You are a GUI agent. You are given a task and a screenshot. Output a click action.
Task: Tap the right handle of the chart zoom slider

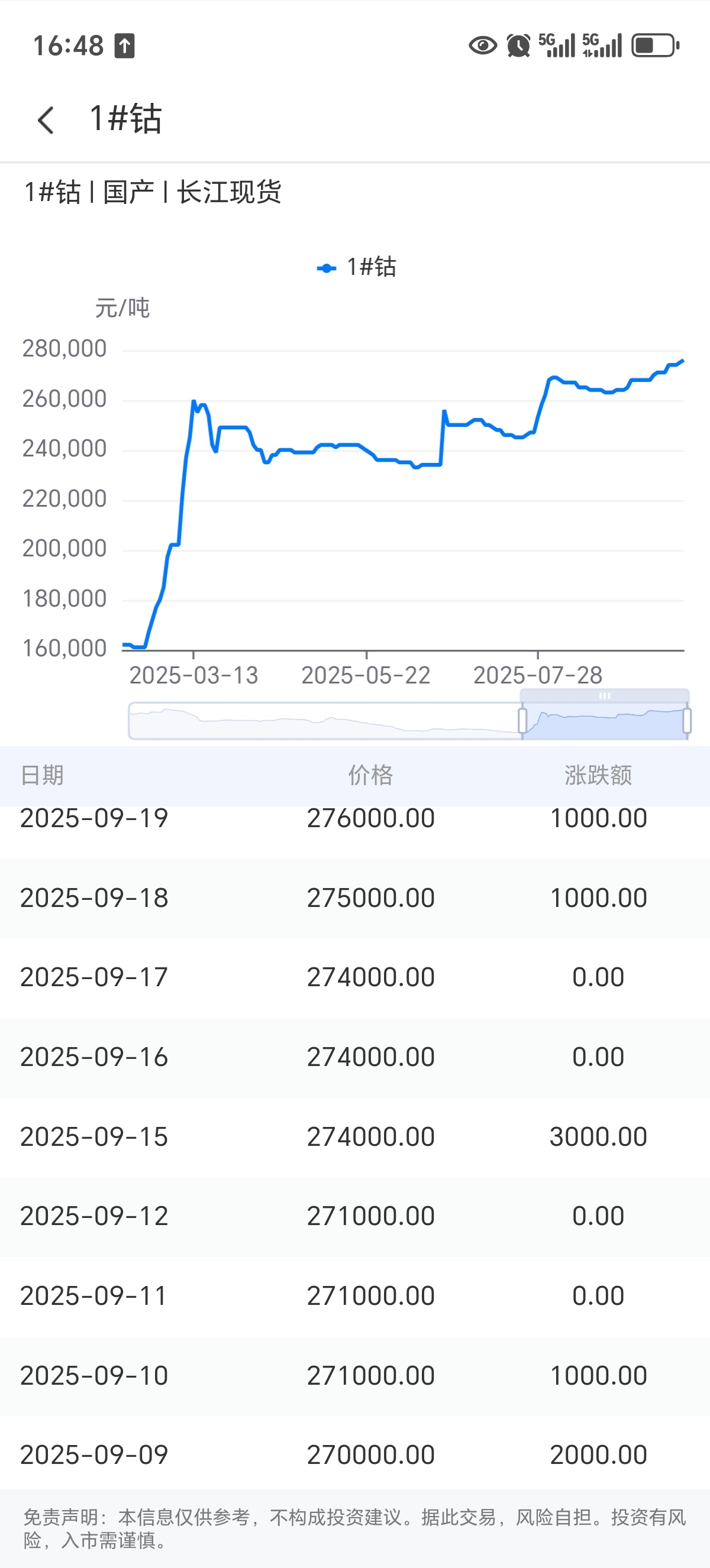tap(687, 721)
